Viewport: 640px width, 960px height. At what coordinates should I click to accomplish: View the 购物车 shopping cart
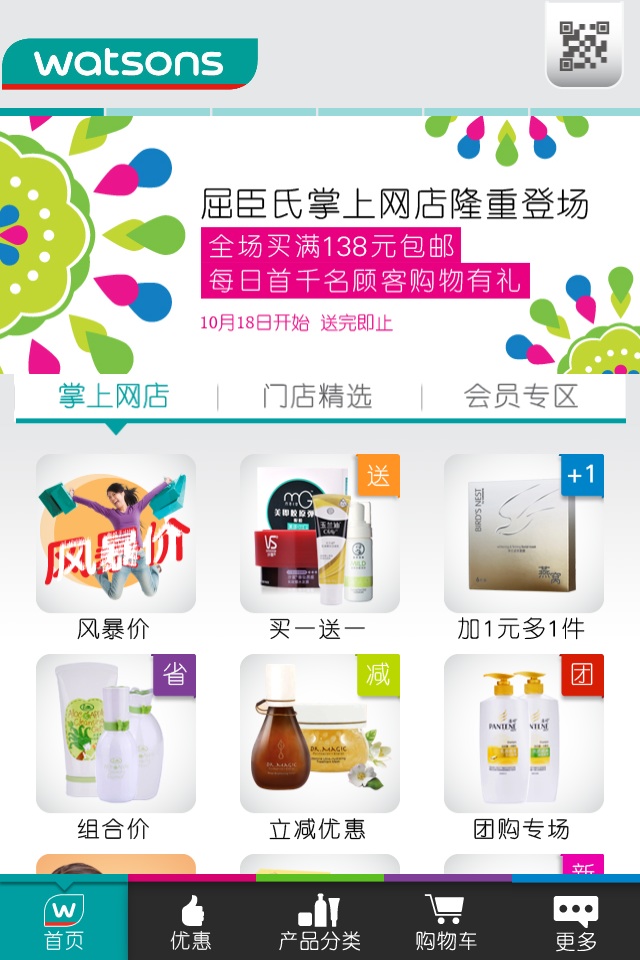click(446, 921)
